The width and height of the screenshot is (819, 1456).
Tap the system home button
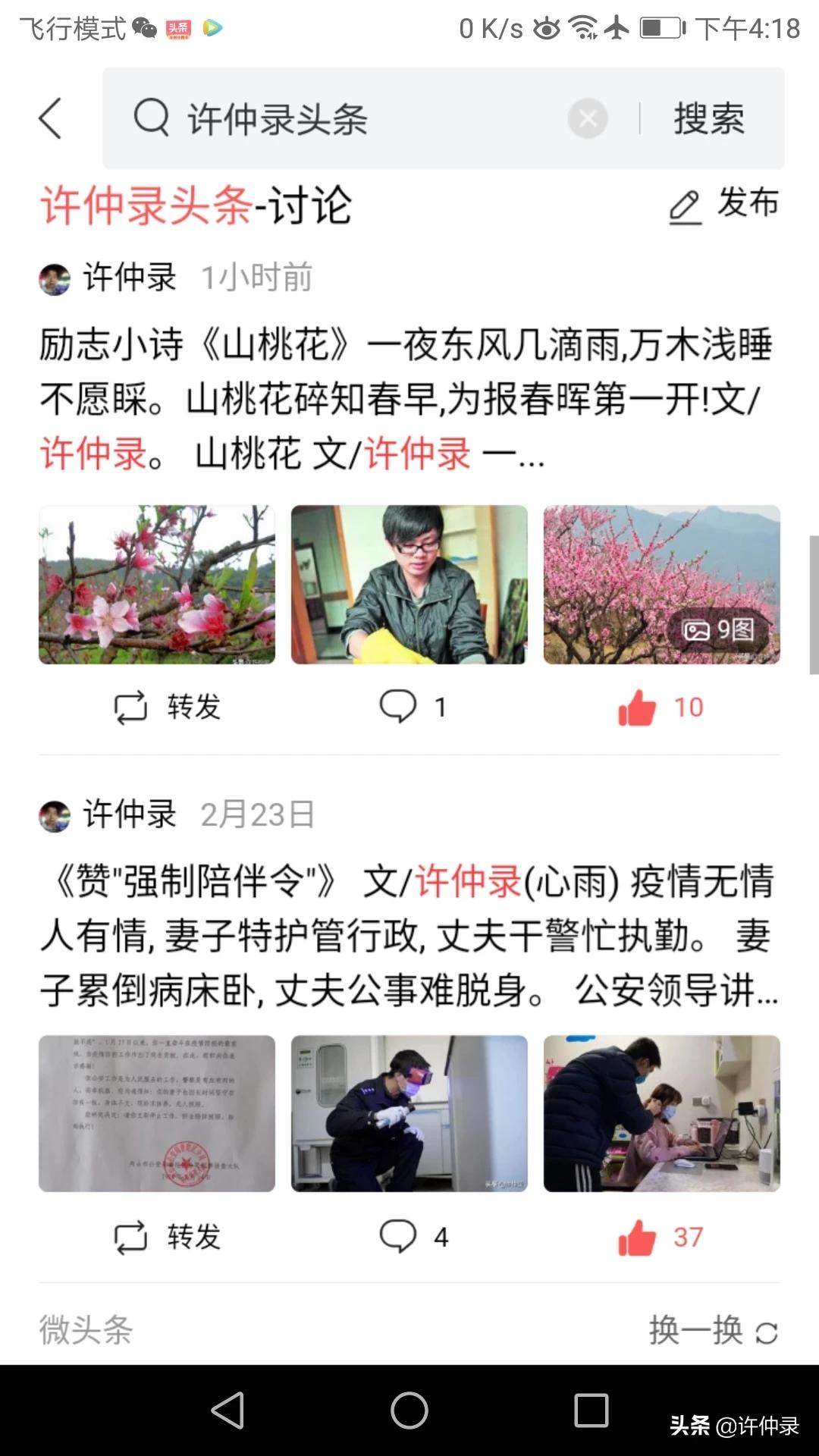pyautogui.click(x=409, y=1410)
